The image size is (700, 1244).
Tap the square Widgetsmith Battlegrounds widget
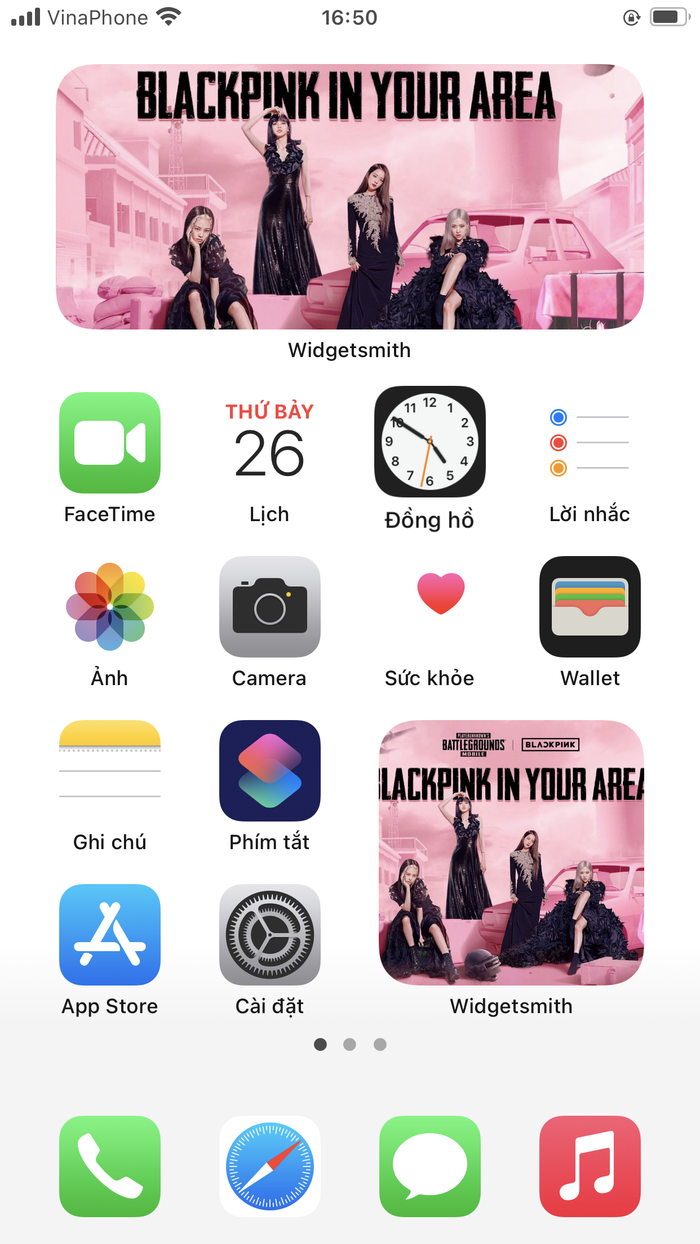click(511, 852)
